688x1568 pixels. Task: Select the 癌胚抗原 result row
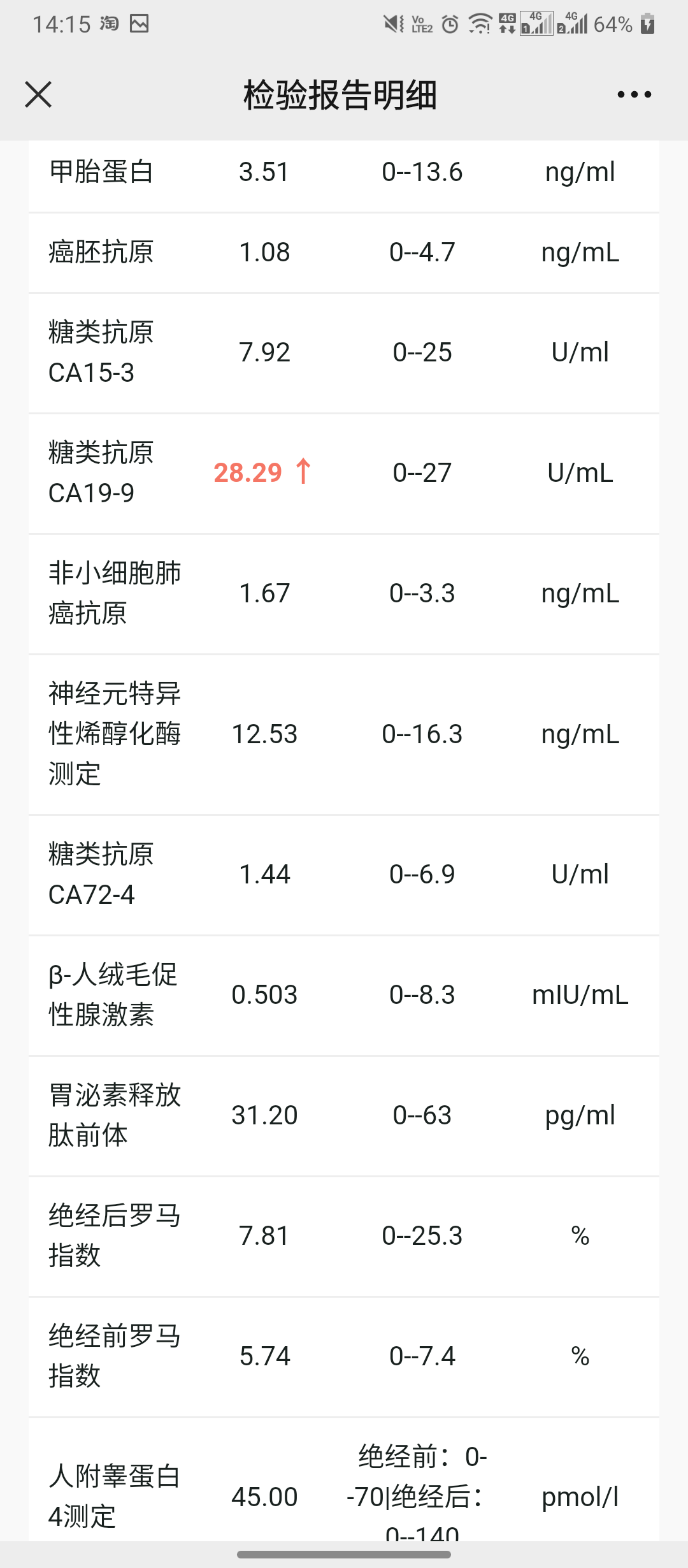(x=344, y=252)
